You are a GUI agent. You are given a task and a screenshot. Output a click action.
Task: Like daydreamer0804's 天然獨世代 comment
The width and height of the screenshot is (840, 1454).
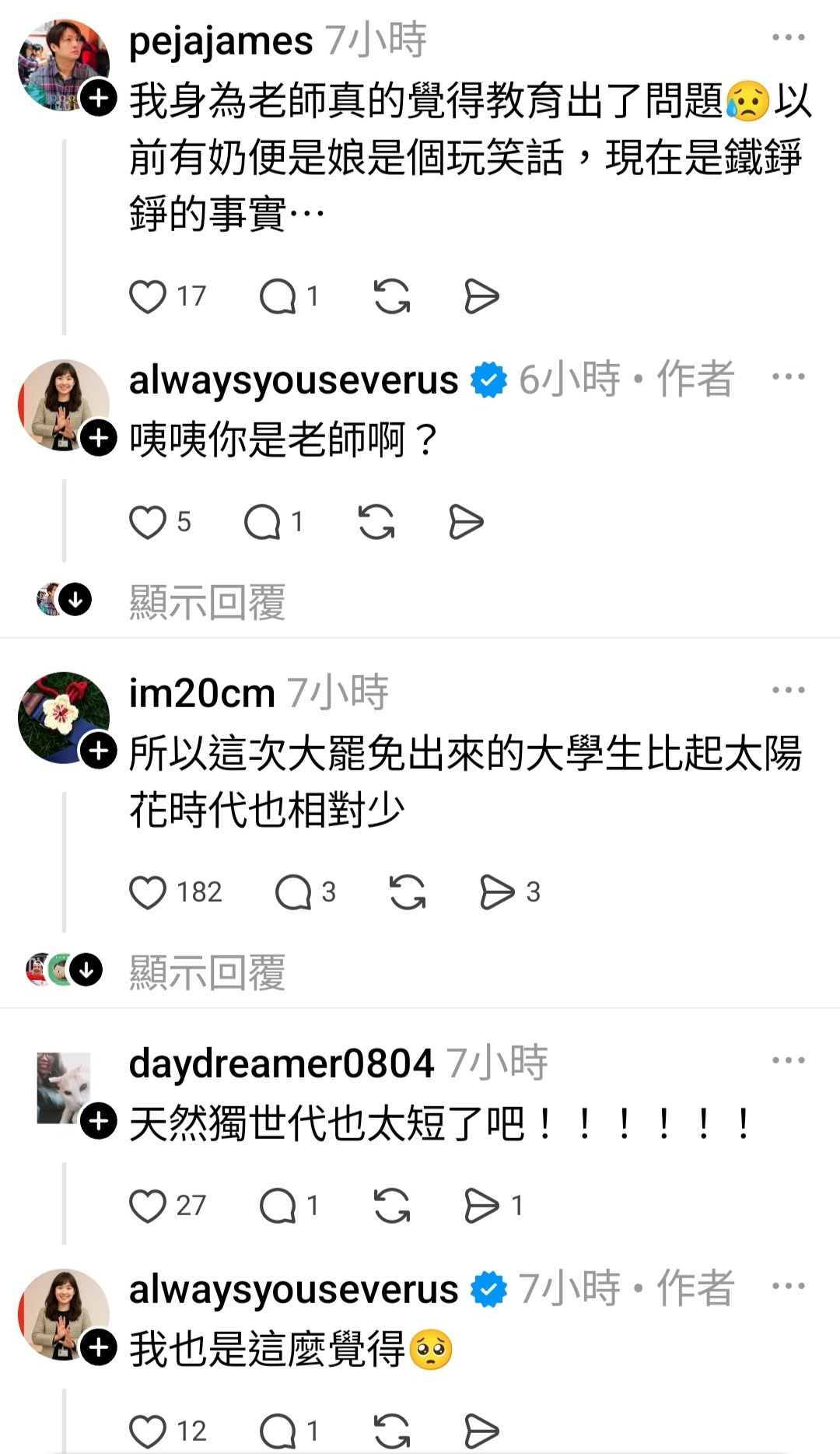point(147,1206)
